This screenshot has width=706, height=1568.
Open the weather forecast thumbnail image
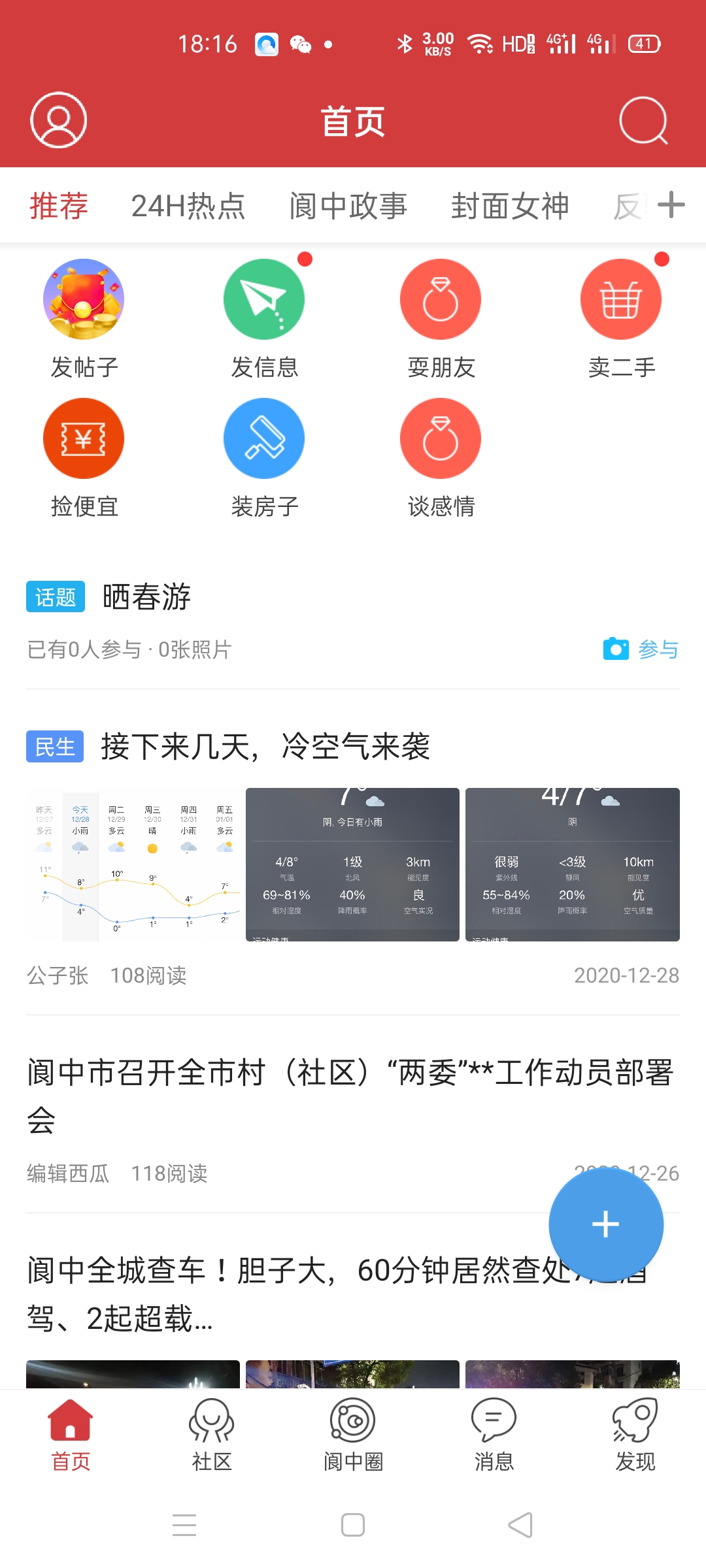131,862
